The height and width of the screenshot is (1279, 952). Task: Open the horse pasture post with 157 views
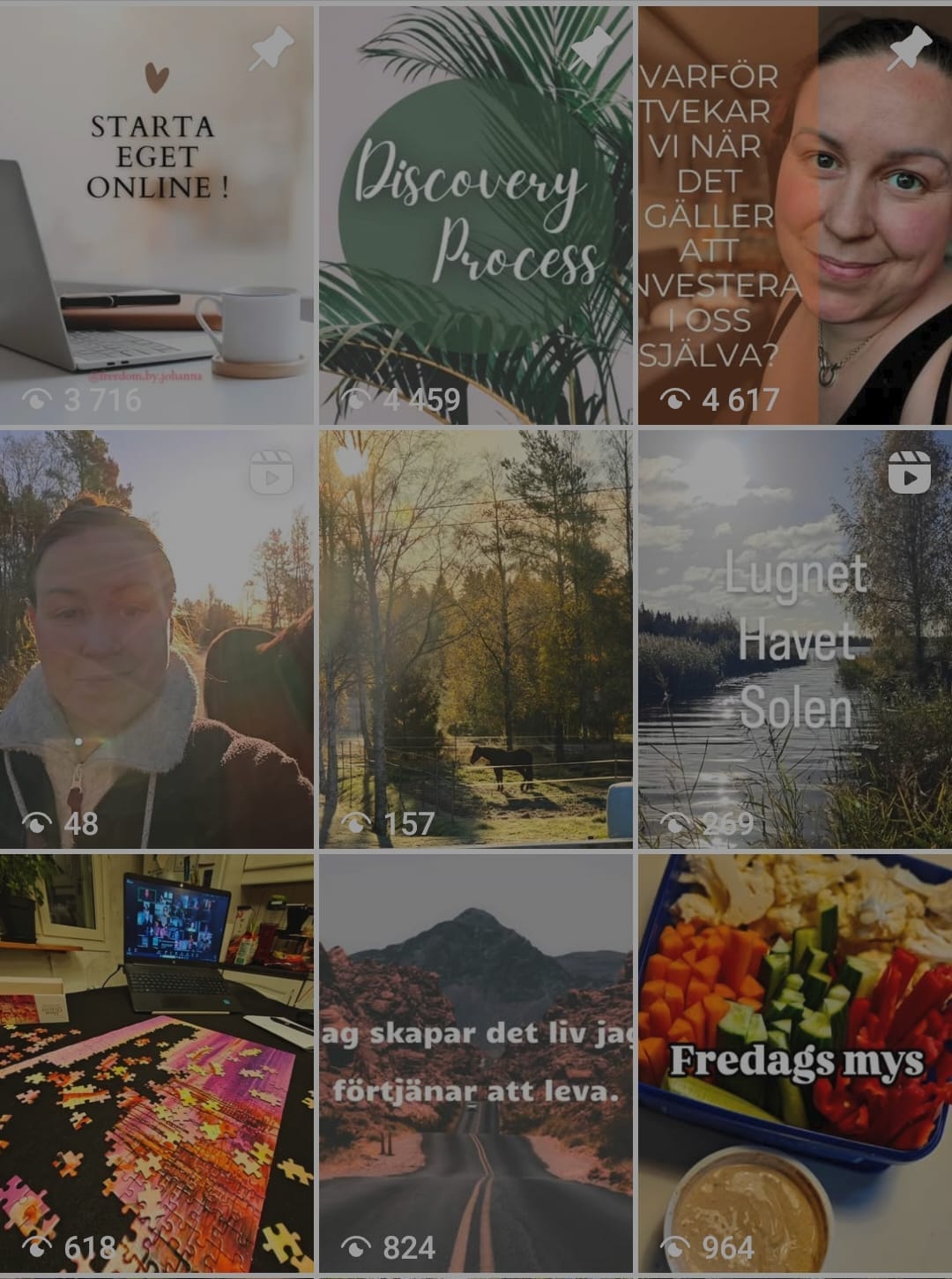click(x=476, y=639)
